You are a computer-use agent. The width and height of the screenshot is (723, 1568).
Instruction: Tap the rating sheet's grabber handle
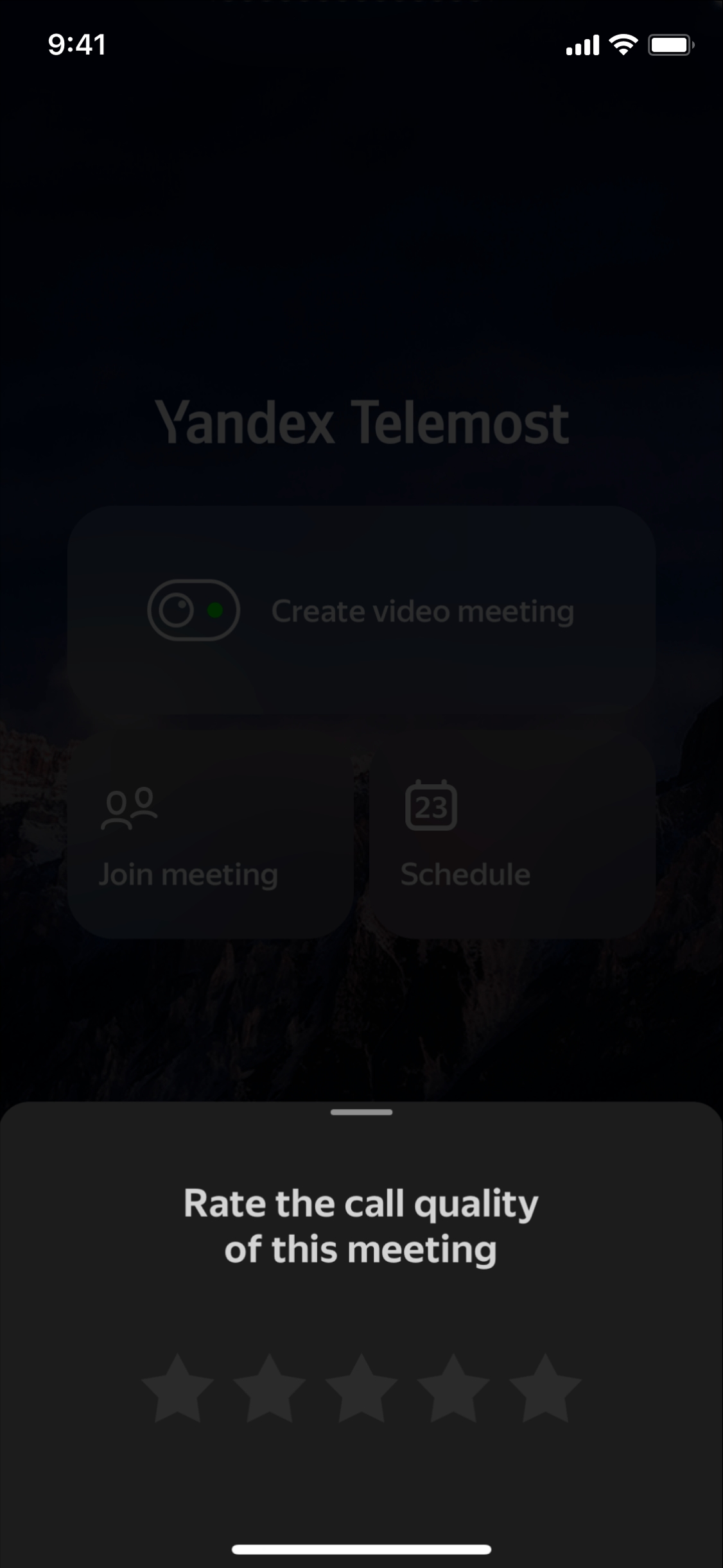[x=361, y=1112]
